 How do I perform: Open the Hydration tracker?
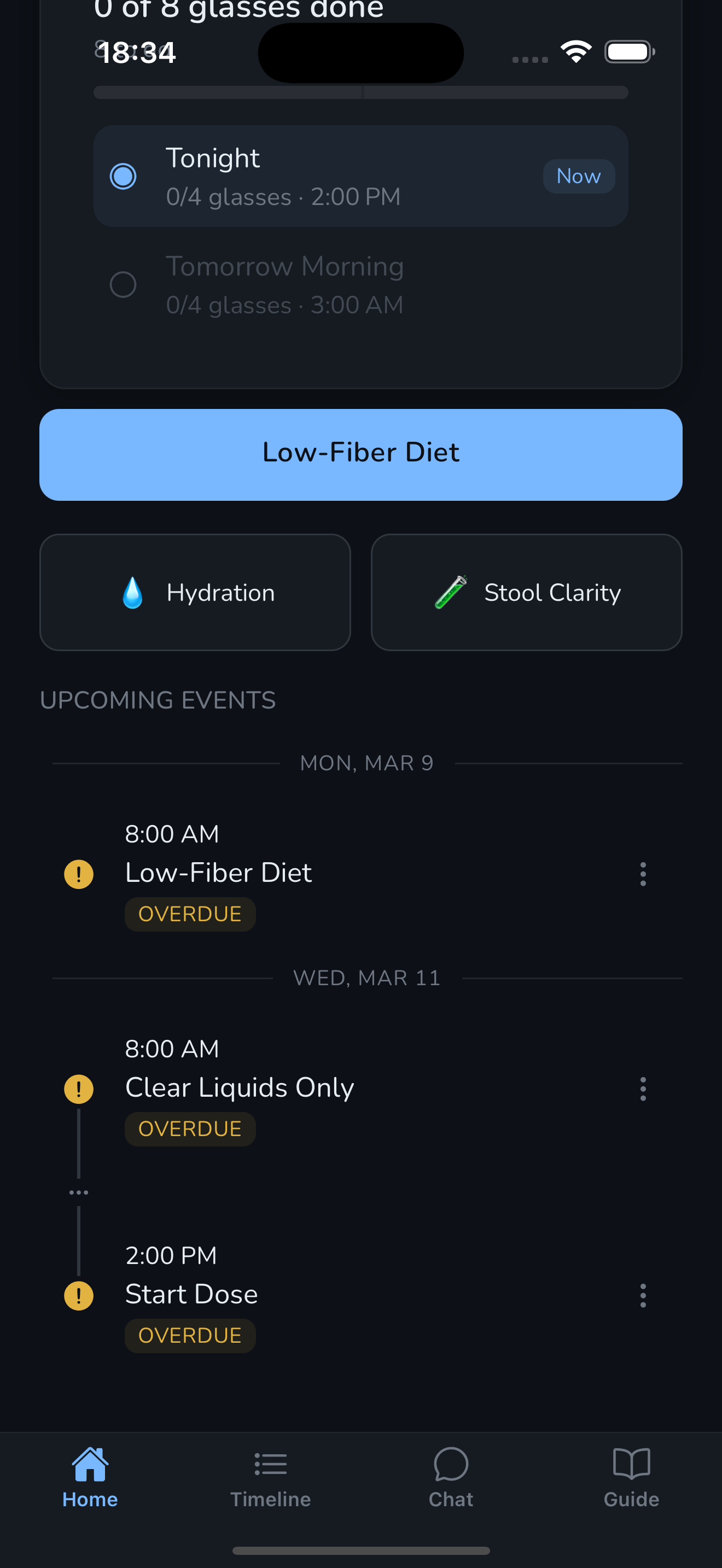pos(195,592)
